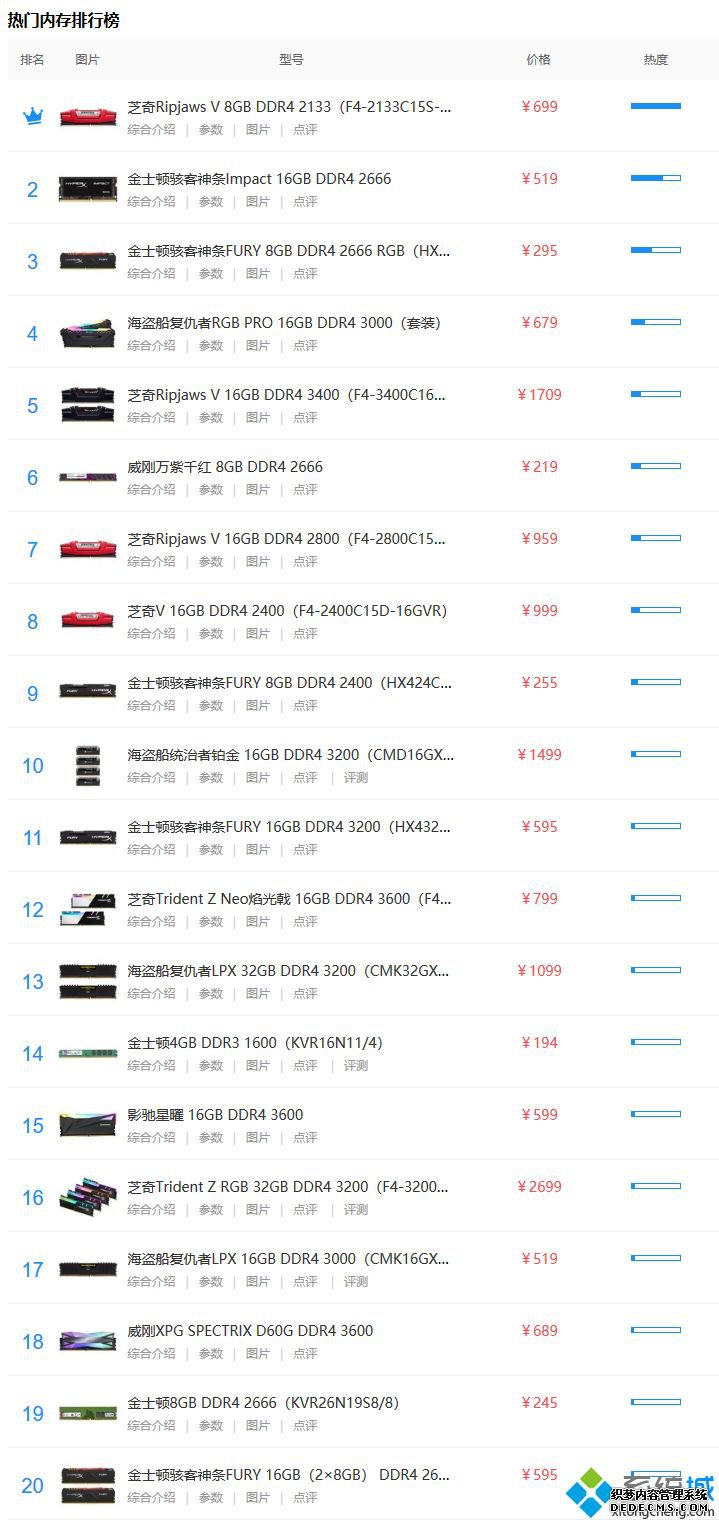Viewport: 719px width, 1522px height.
Task: Open 威刚XPG SPECTRIX D60G DDR4 3600 page
Action: pyautogui.click(x=250, y=1331)
